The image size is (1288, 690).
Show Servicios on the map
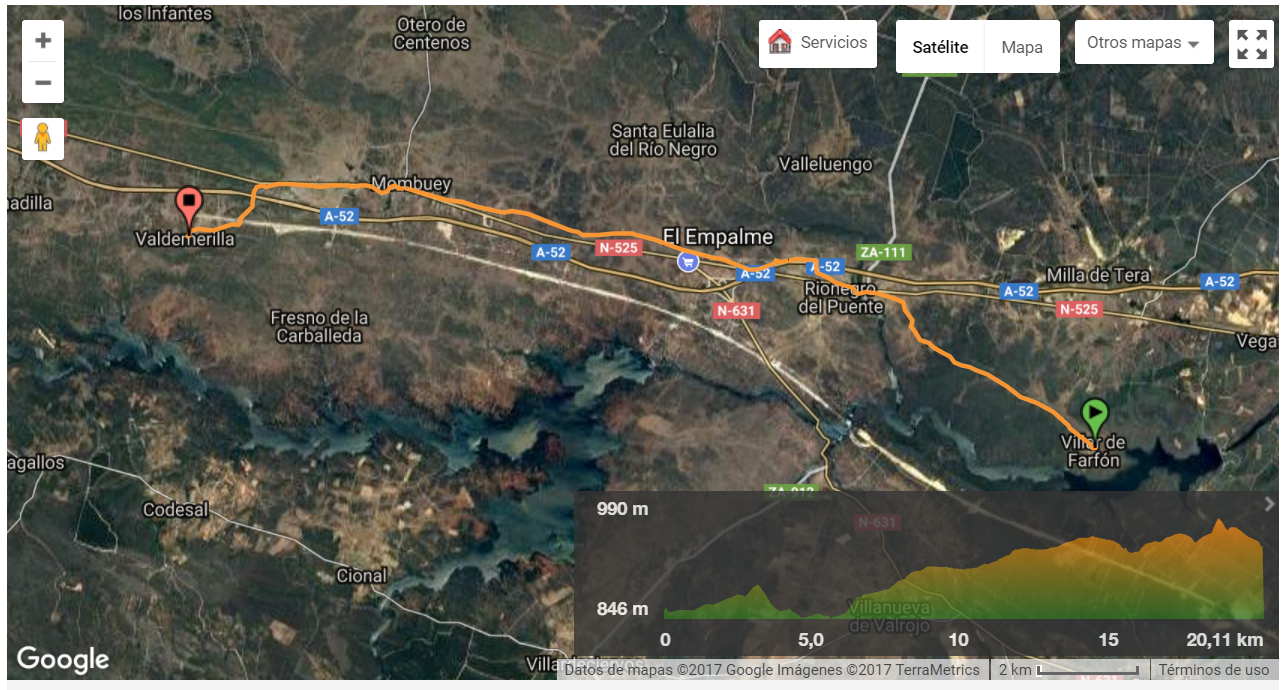tap(817, 43)
